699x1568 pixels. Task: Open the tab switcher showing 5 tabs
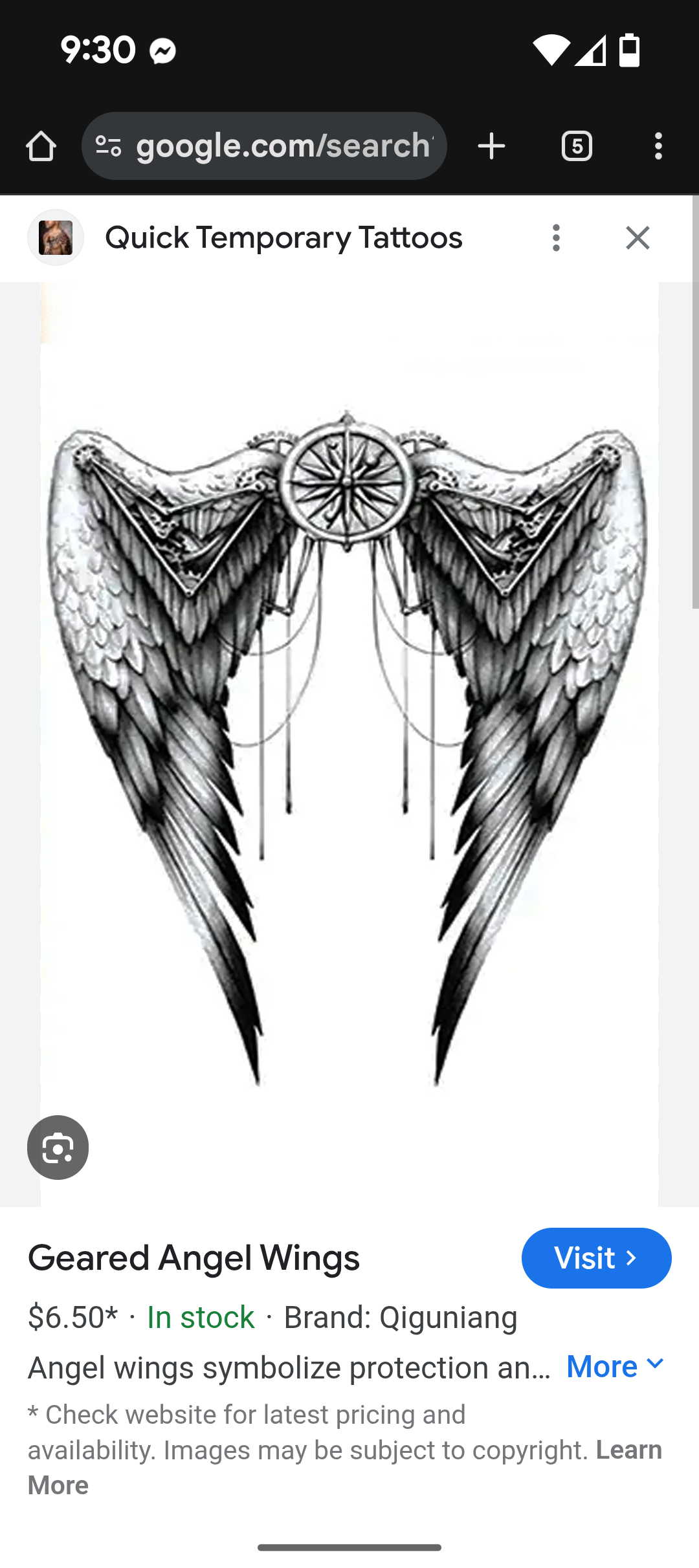[577, 146]
